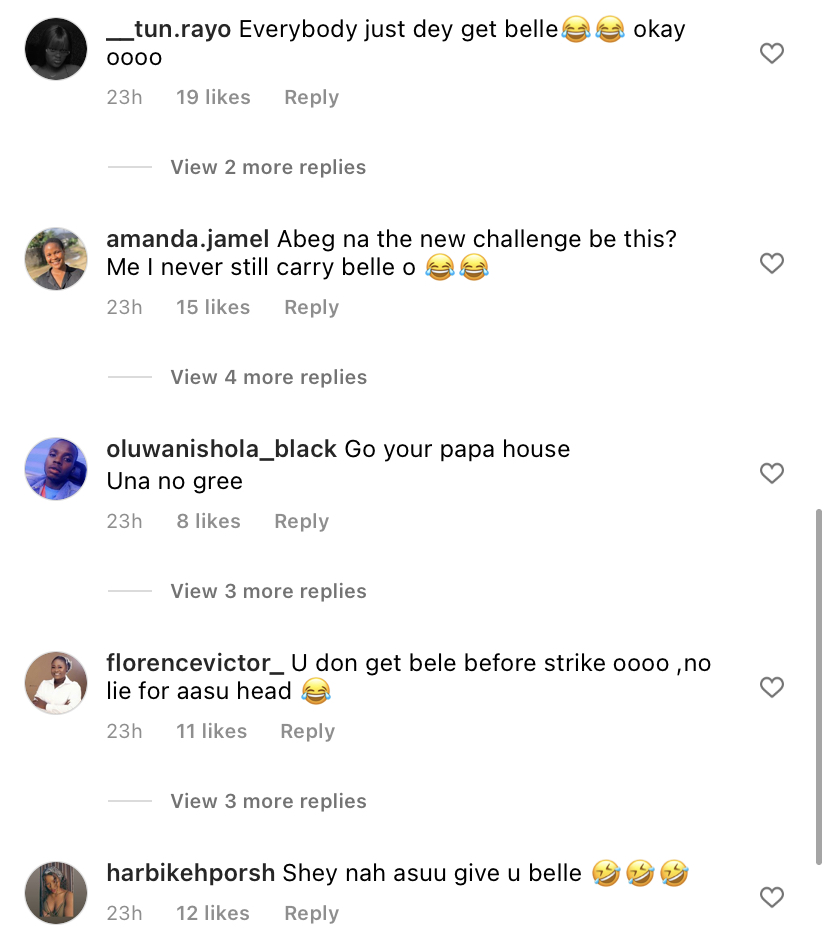The height and width of the screenshot is (933, 828).
Task: Like oluwanishola_black's comment
Action: (771, 474)
